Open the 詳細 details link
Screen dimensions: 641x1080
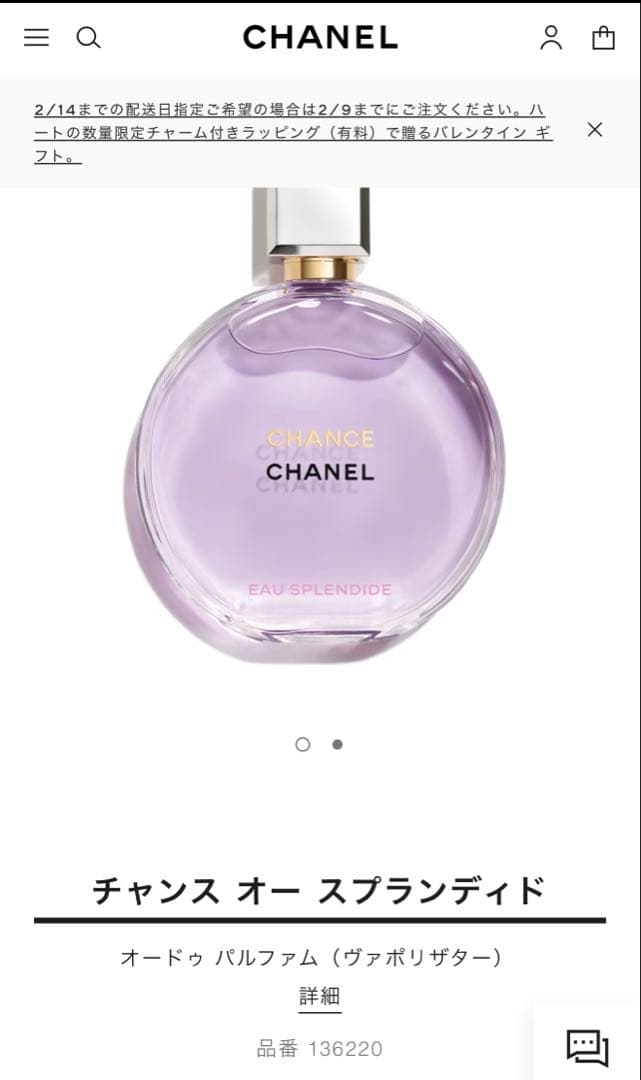pyautogui.click(x=320, y=997)
